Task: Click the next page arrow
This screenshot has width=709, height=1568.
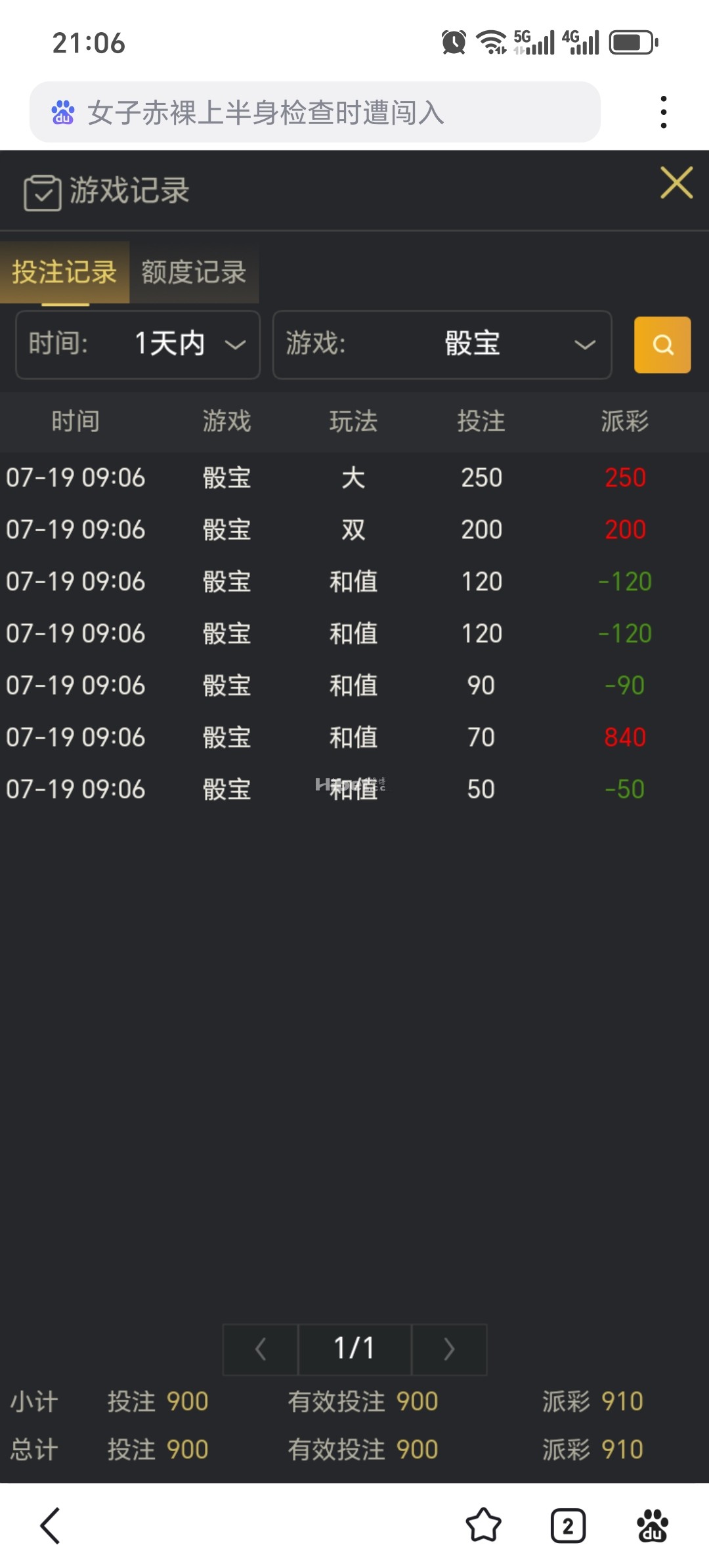Action: click(448, 1349)
